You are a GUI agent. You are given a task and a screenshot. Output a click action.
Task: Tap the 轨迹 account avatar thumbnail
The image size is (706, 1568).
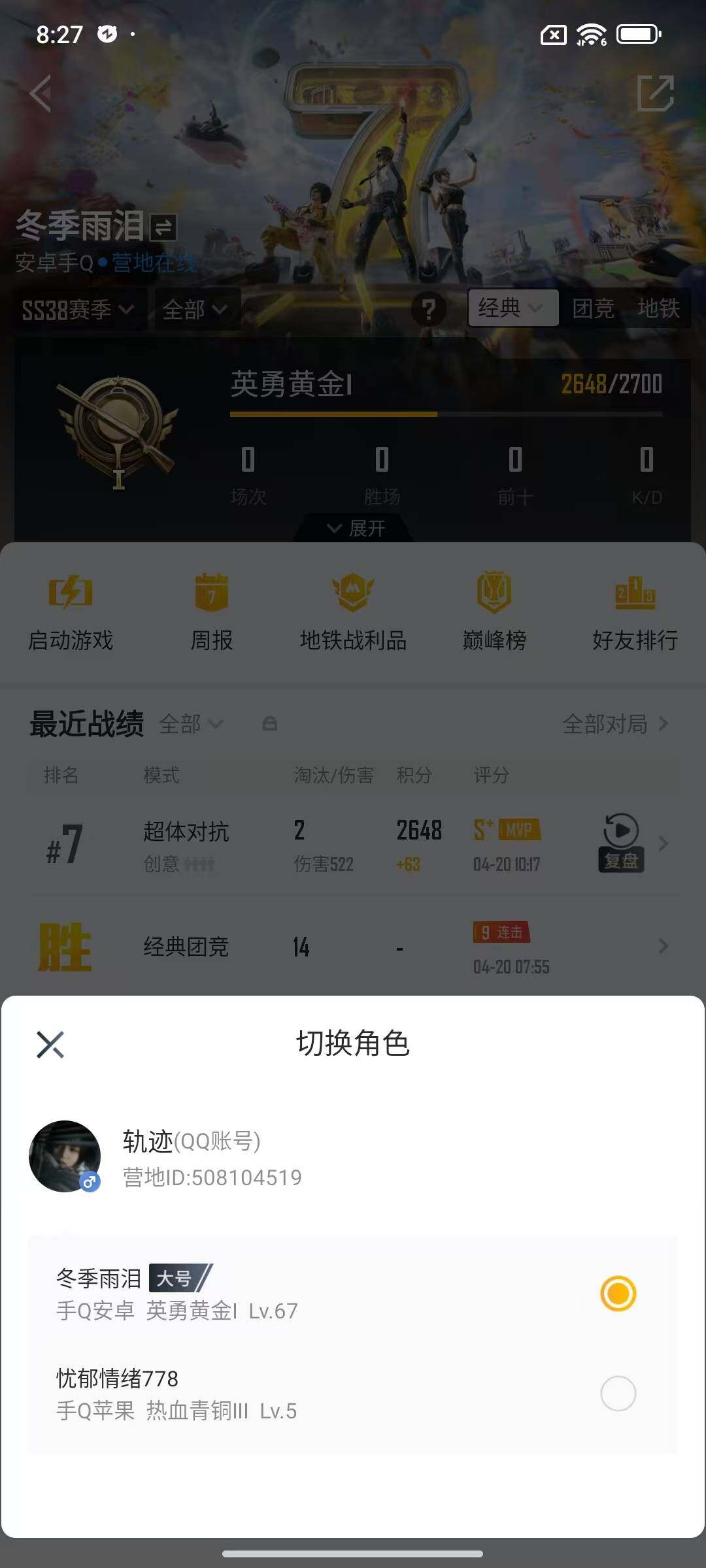(64, 1155)
